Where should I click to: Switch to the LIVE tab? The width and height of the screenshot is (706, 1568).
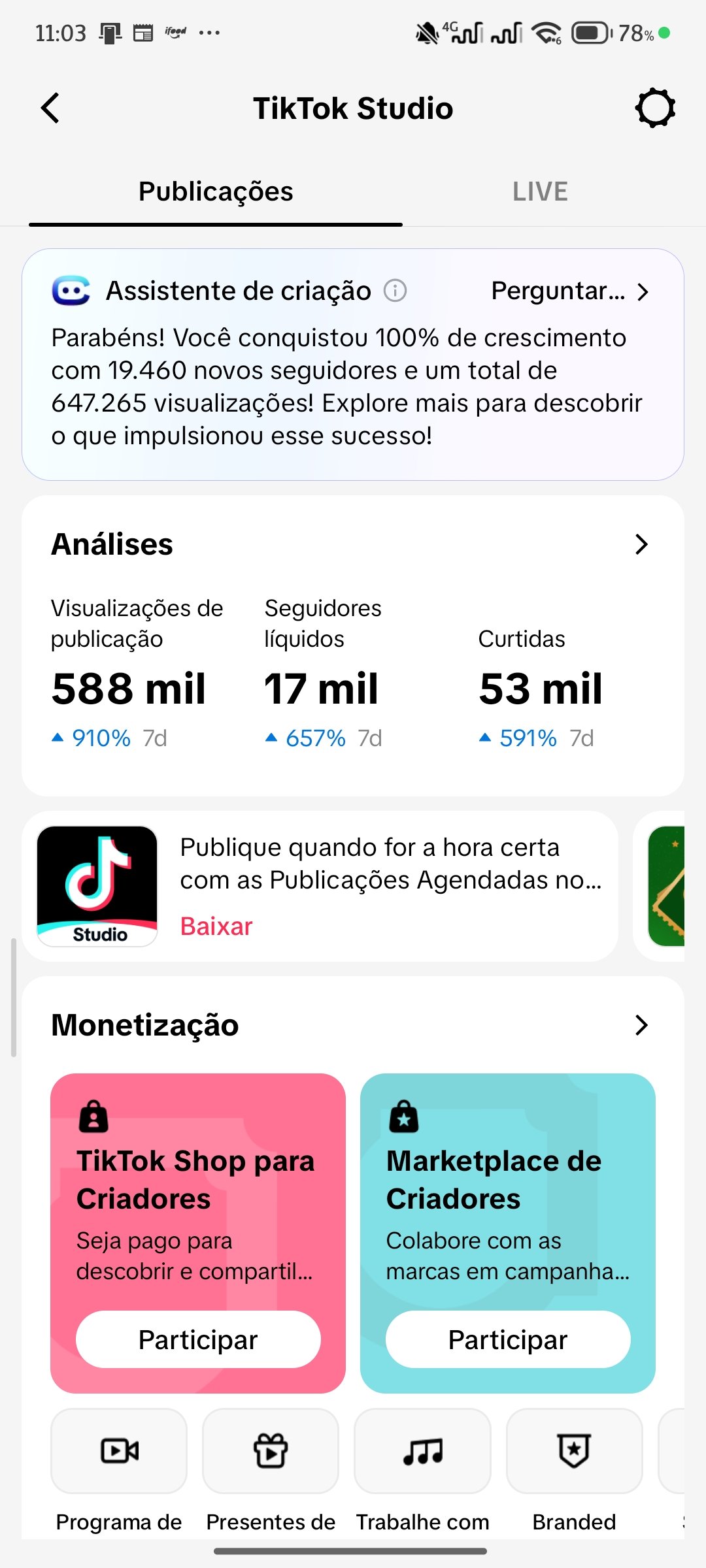(540, 191)
